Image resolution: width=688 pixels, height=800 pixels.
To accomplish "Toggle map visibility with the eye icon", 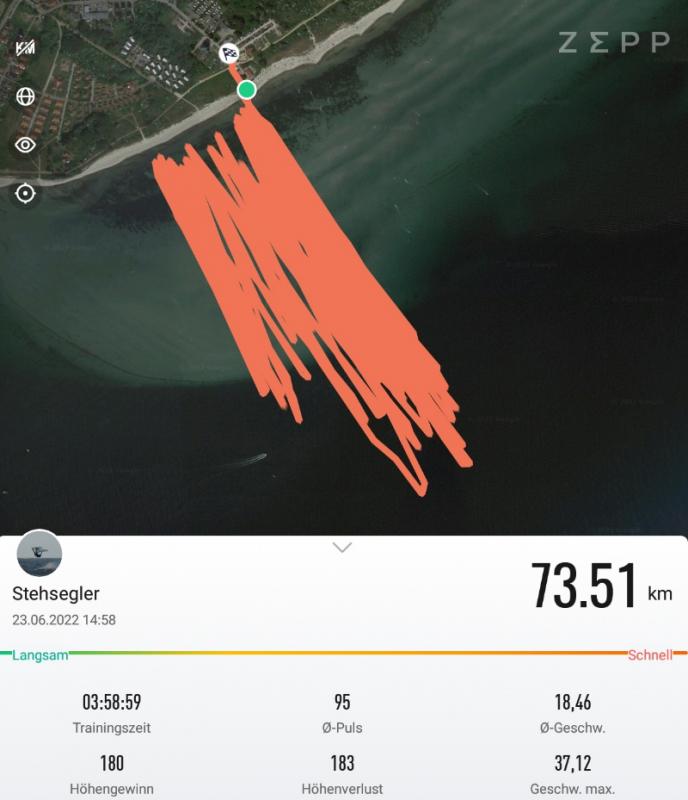I will coord(25,145).
